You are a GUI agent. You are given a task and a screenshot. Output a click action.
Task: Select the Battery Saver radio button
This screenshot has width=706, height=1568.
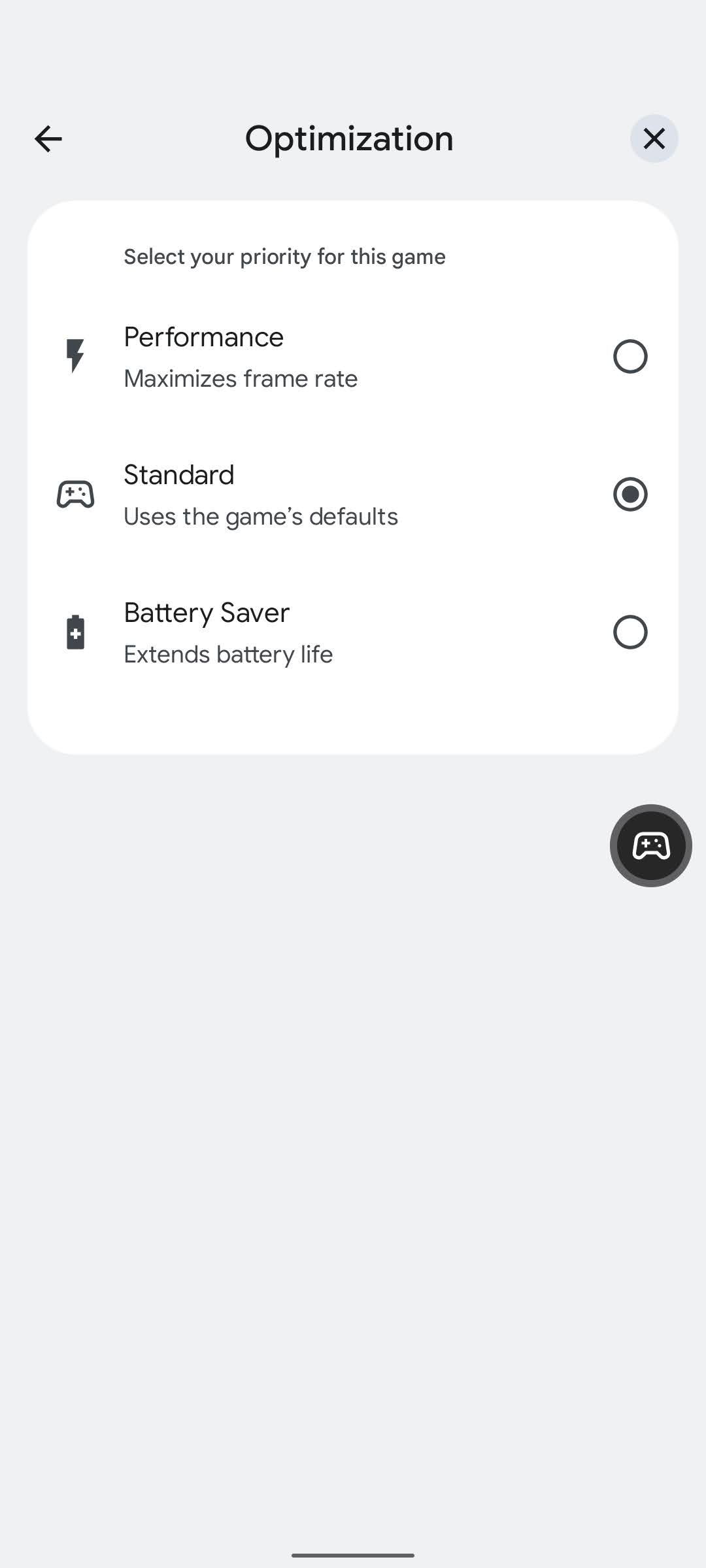pos(630,632)
